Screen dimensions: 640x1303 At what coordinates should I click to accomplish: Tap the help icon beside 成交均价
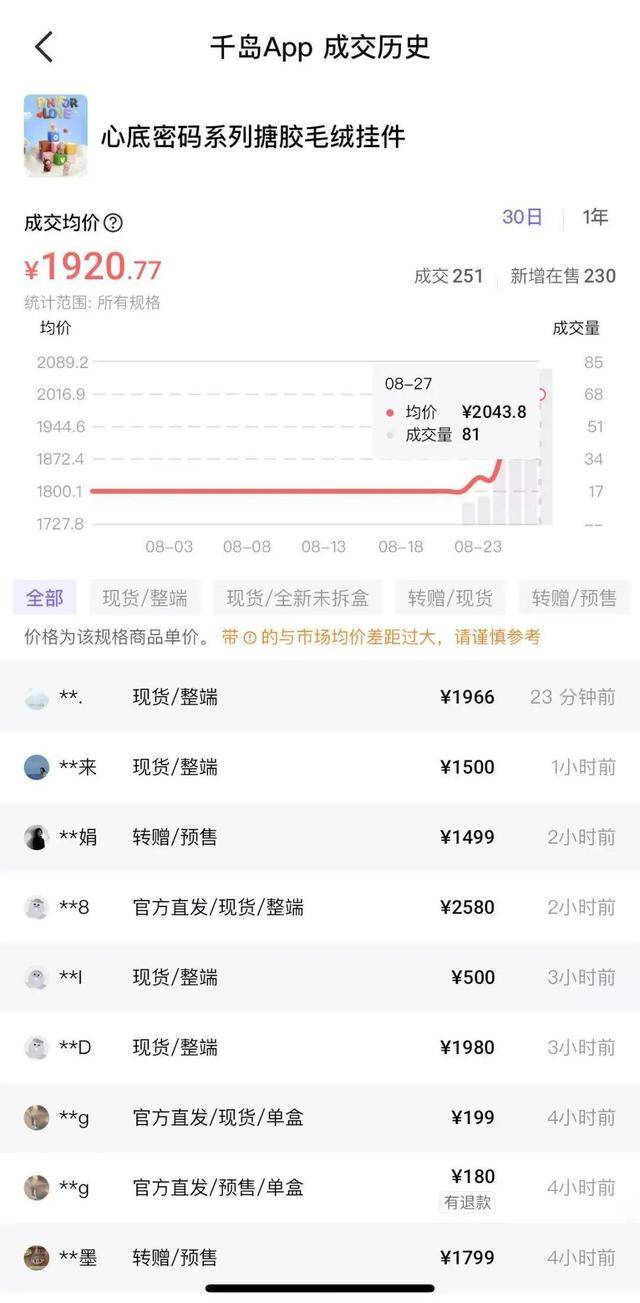click(x=114, y=223)
